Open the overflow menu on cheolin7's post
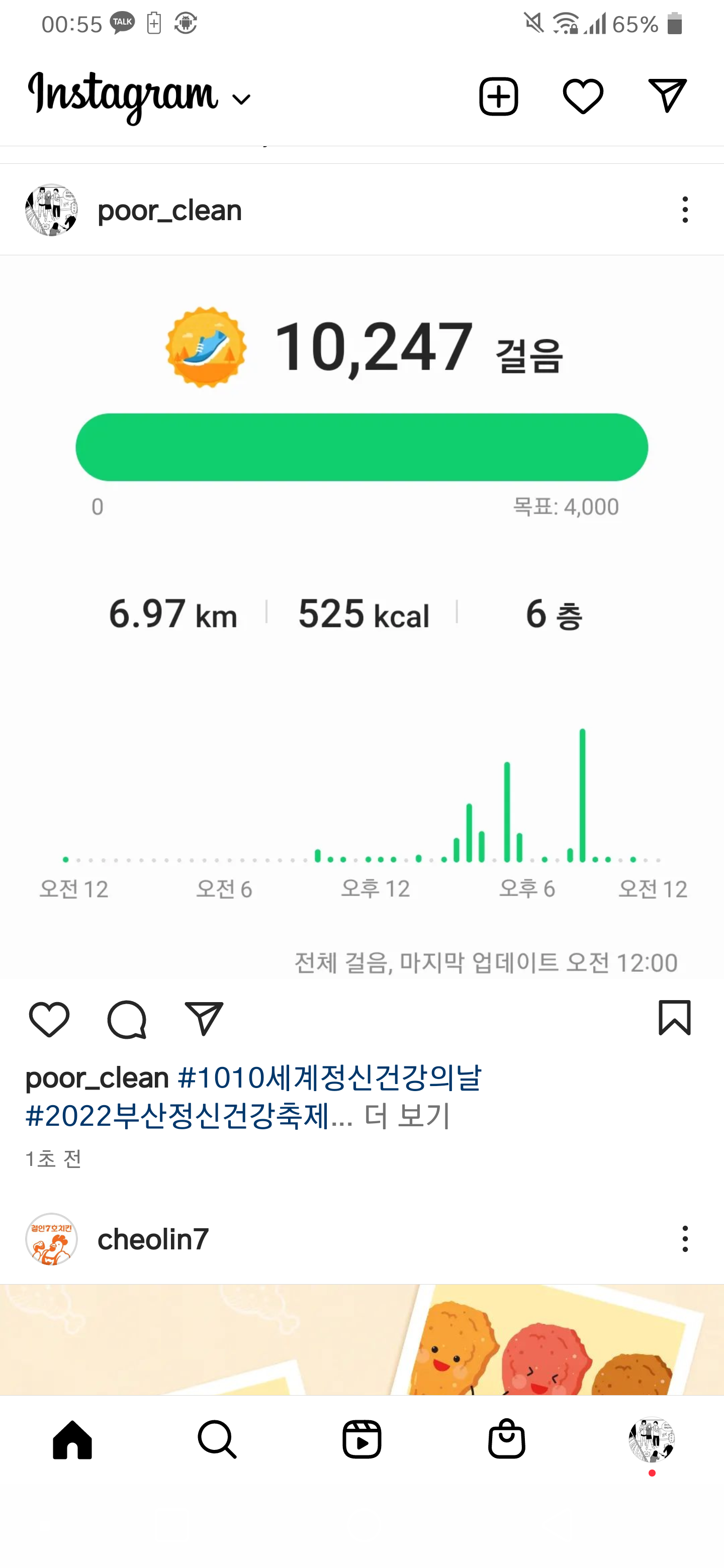 coord(685,1239)
